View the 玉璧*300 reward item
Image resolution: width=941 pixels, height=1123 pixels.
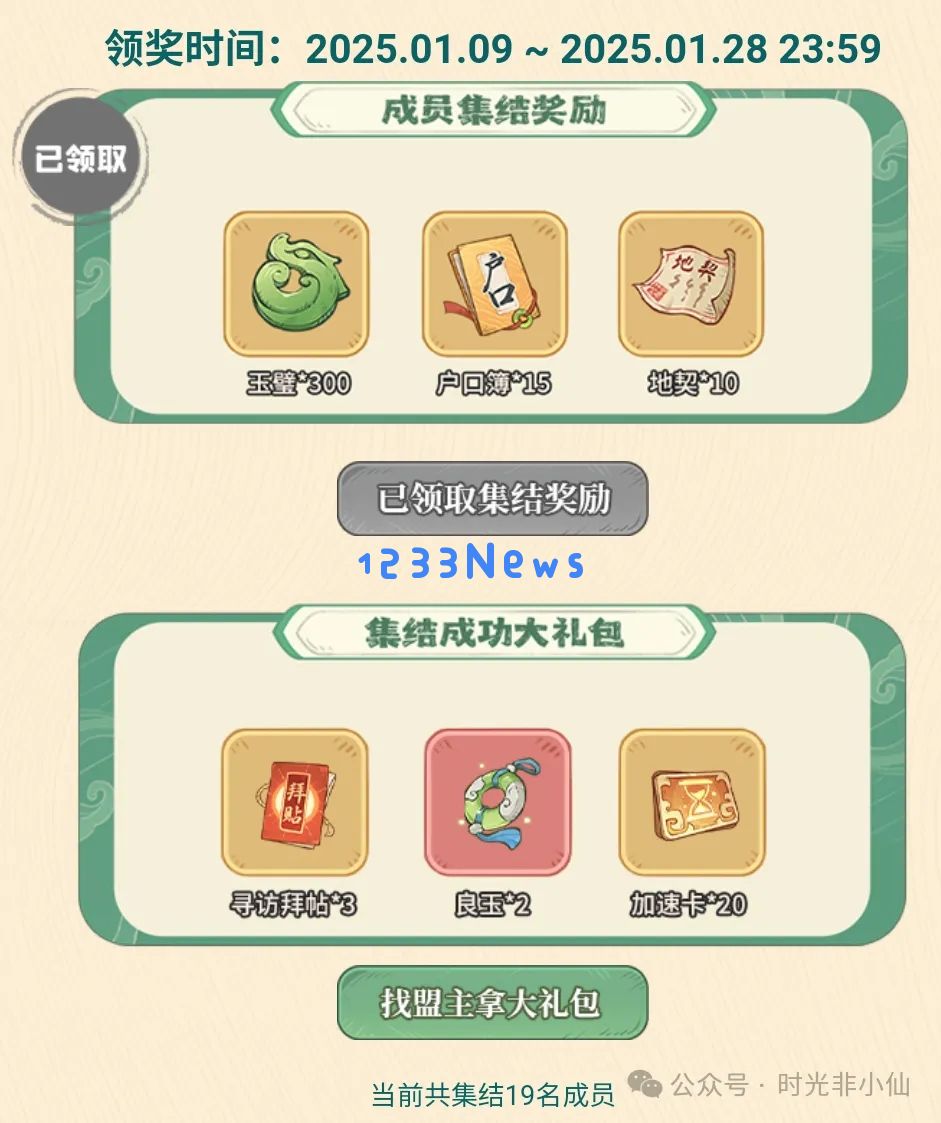coord(296,284)
